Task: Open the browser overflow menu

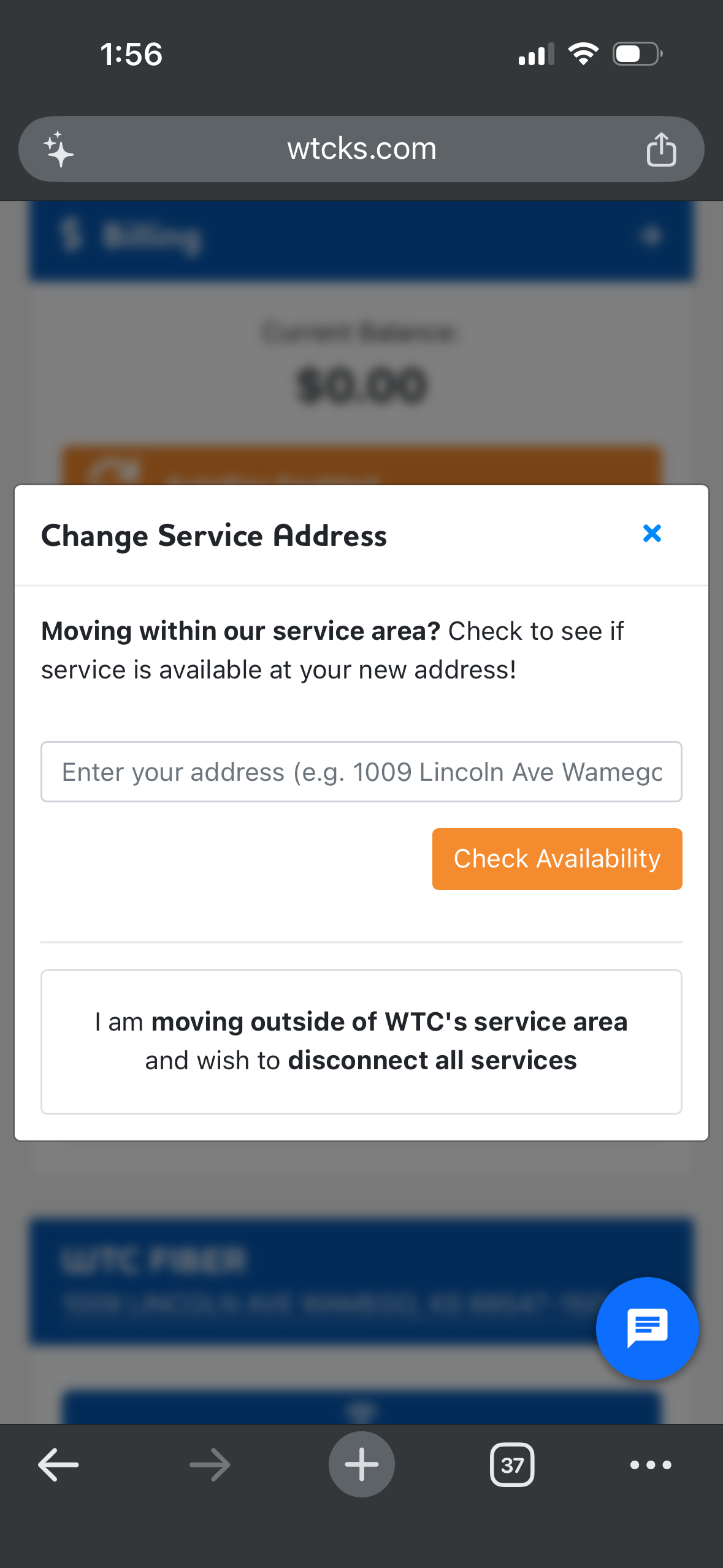Action: click(651, 1465)
